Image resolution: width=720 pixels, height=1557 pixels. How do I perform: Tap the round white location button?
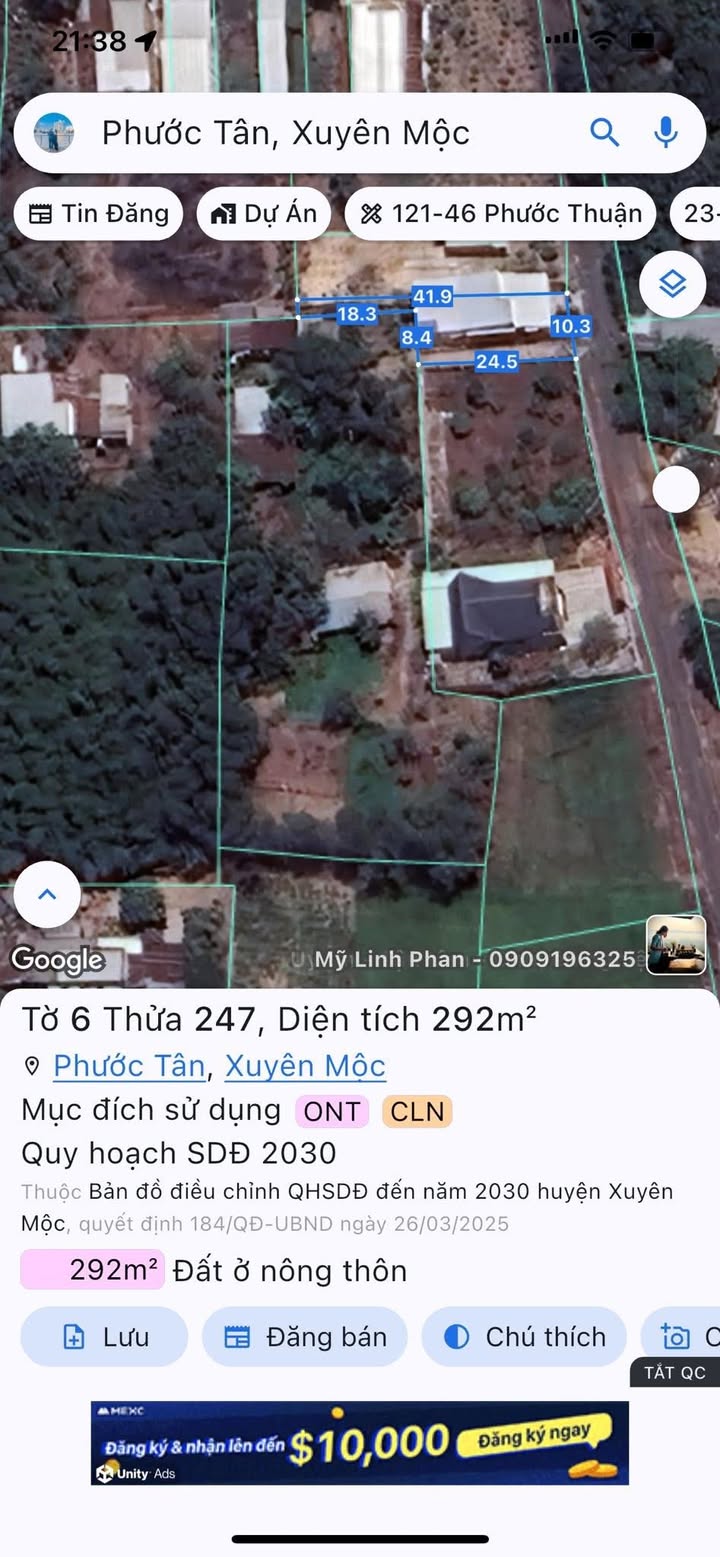pos(676,489)
